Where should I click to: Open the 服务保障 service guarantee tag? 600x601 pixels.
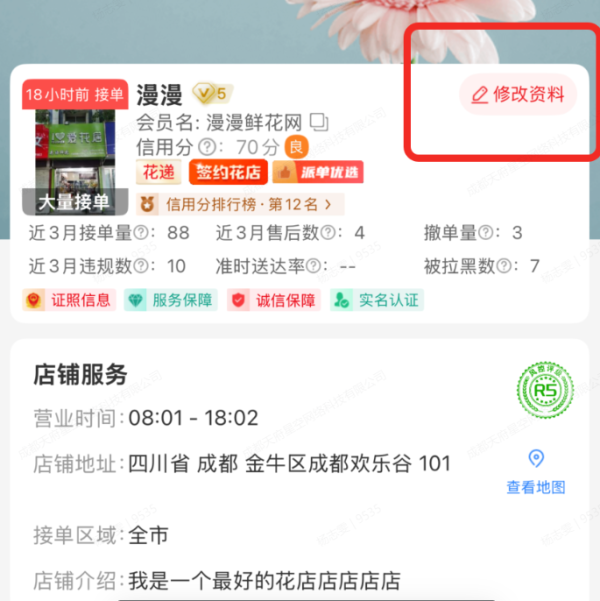[170, 300]
